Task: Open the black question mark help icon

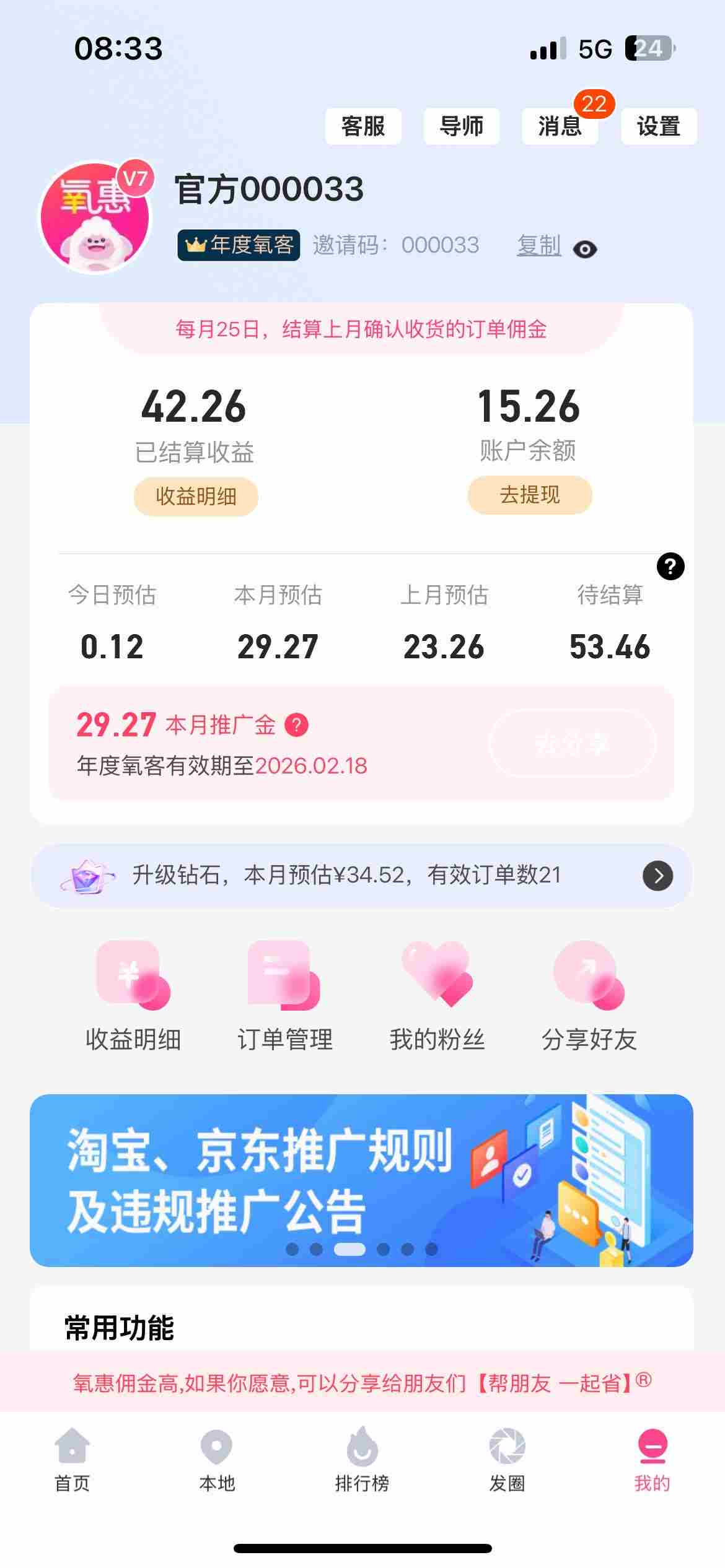Action: (670, 566)
